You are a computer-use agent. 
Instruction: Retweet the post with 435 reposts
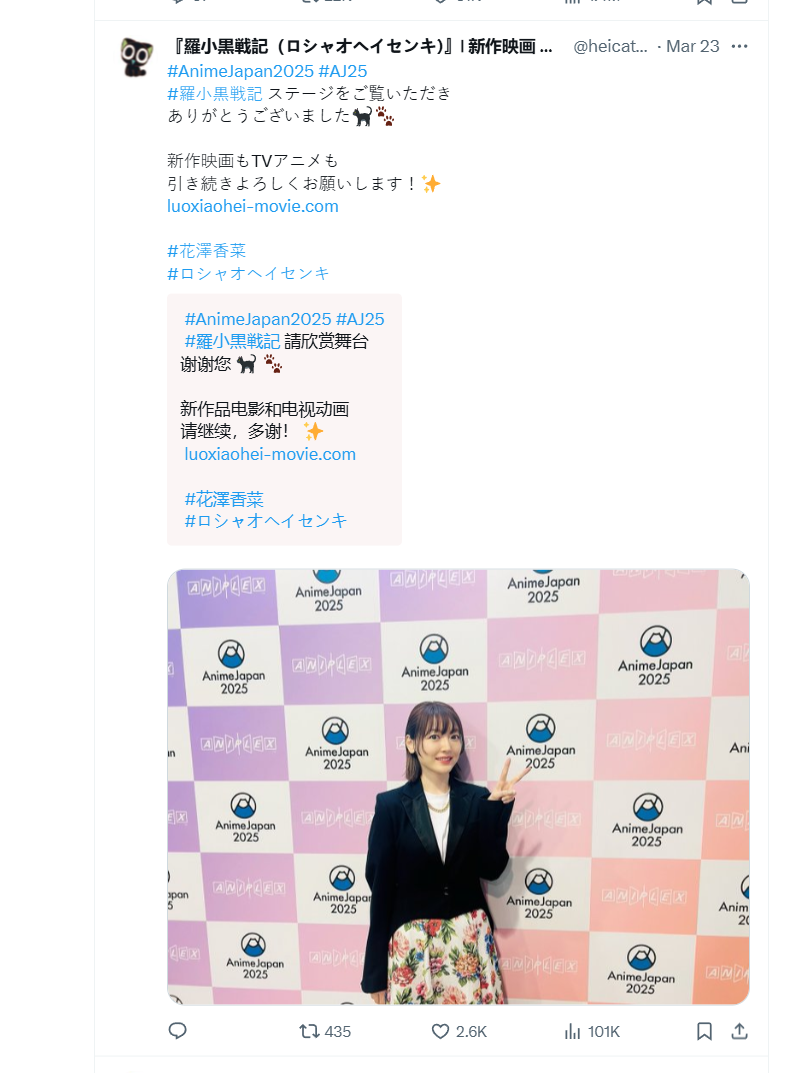310,1031
